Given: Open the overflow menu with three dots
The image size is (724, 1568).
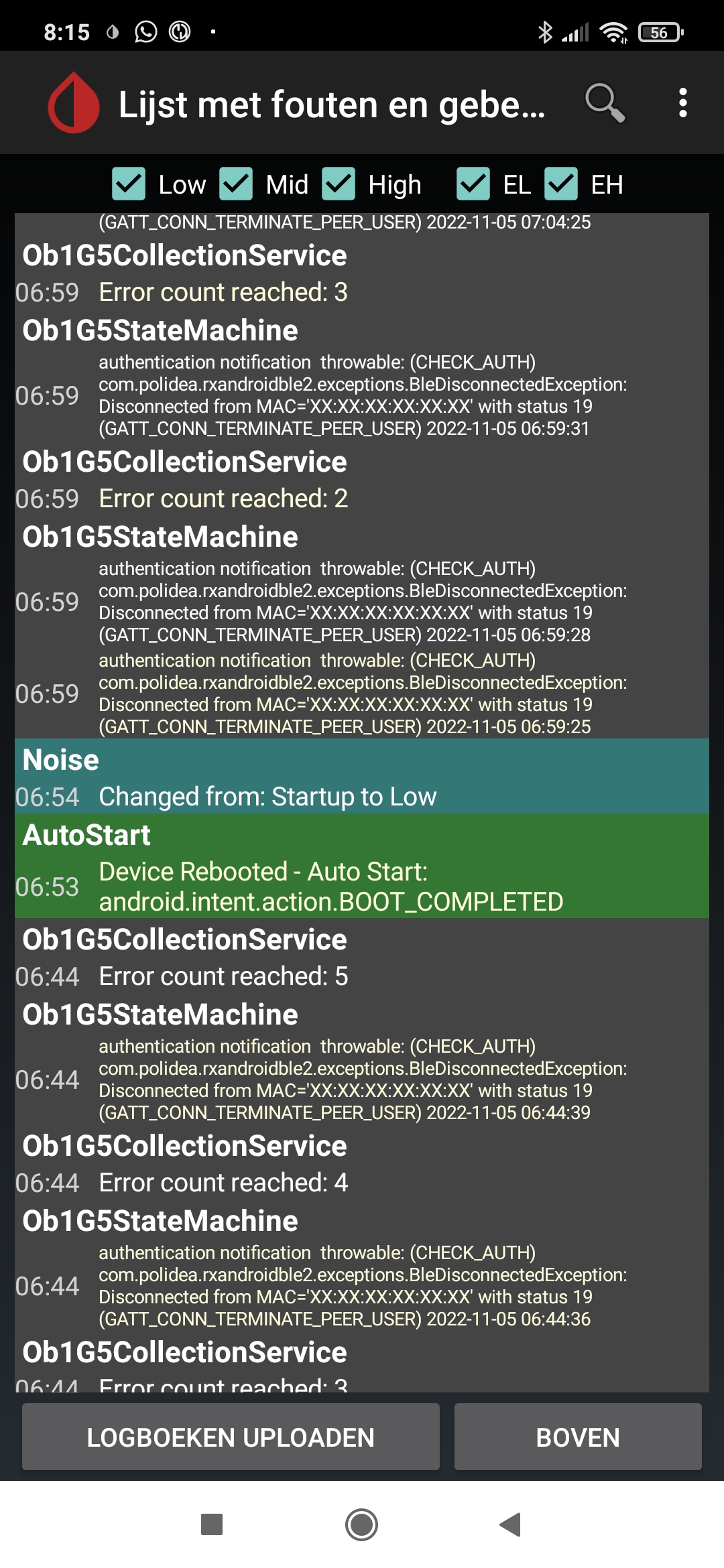Looking at the screenshot, I should 684,104.
